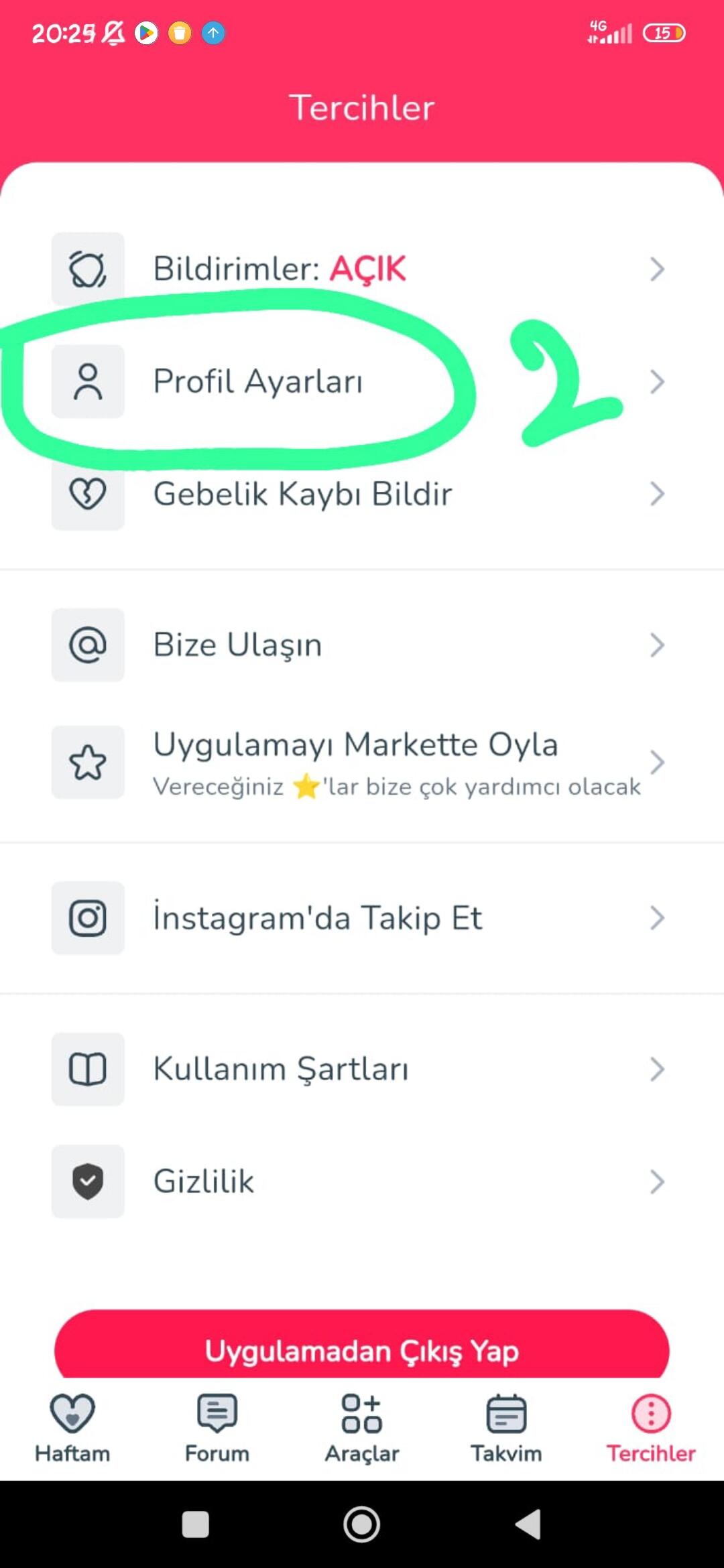The height and width of the screenshot is (1568, 724).
Task: Tap the Uygulamadan Çıkış Yap button
Action: (362, 1348)
